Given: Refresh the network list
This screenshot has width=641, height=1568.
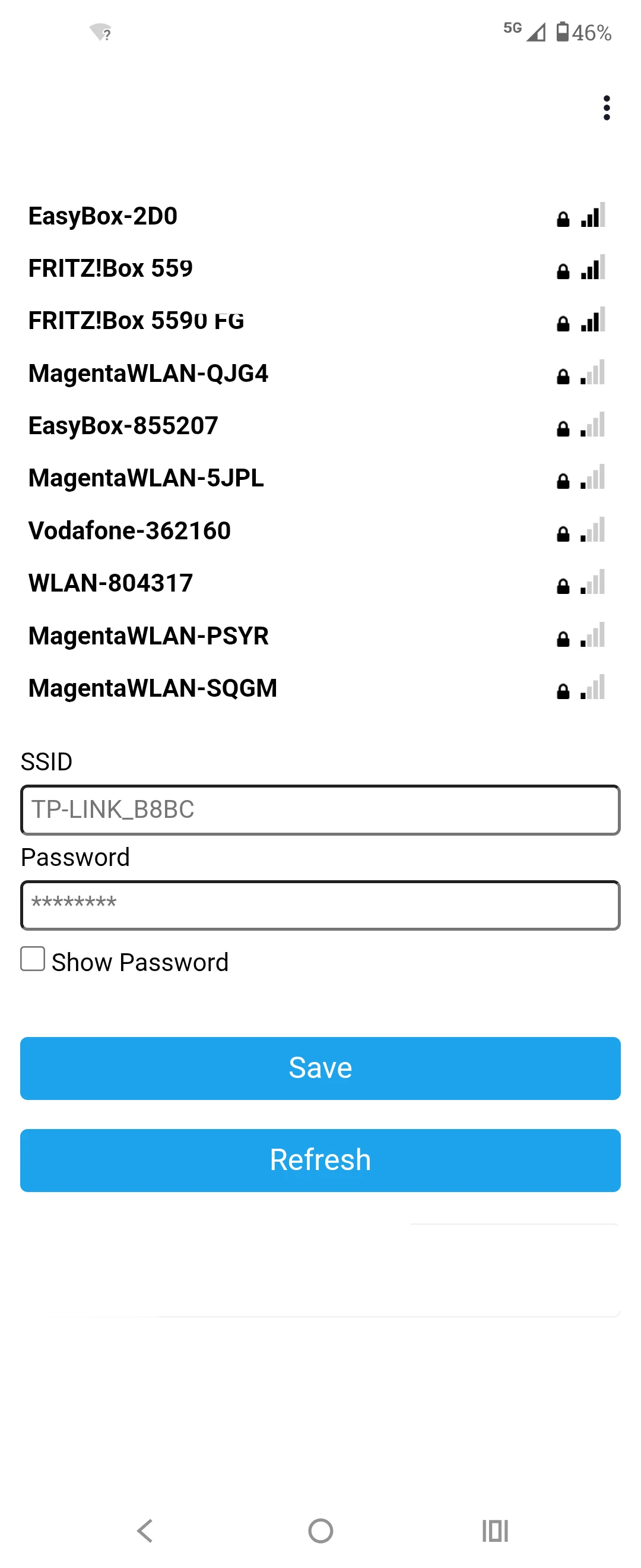Looking at the screenshot, I should coord(320,1160).
